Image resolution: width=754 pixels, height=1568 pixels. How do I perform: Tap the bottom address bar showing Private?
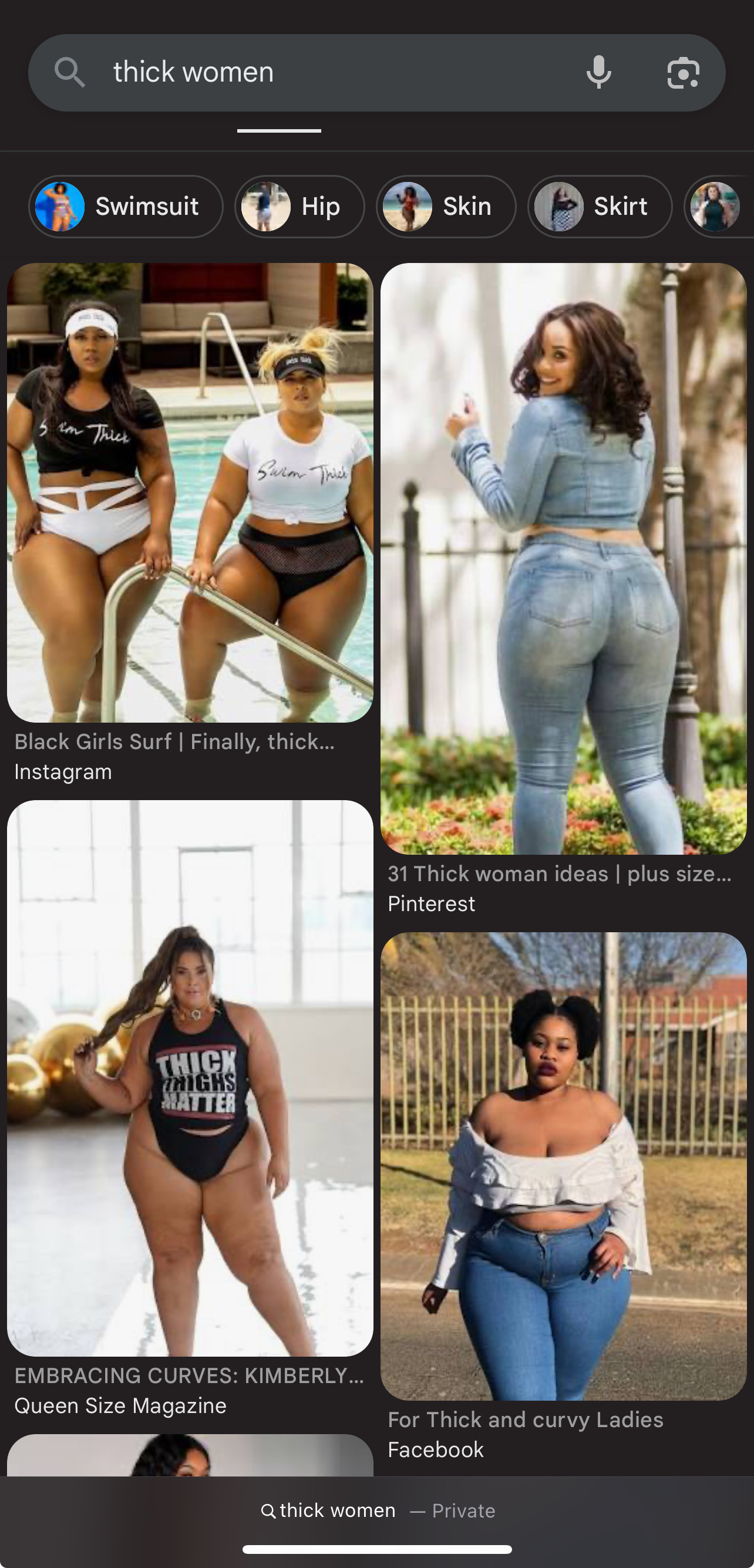click(378, 1510)
